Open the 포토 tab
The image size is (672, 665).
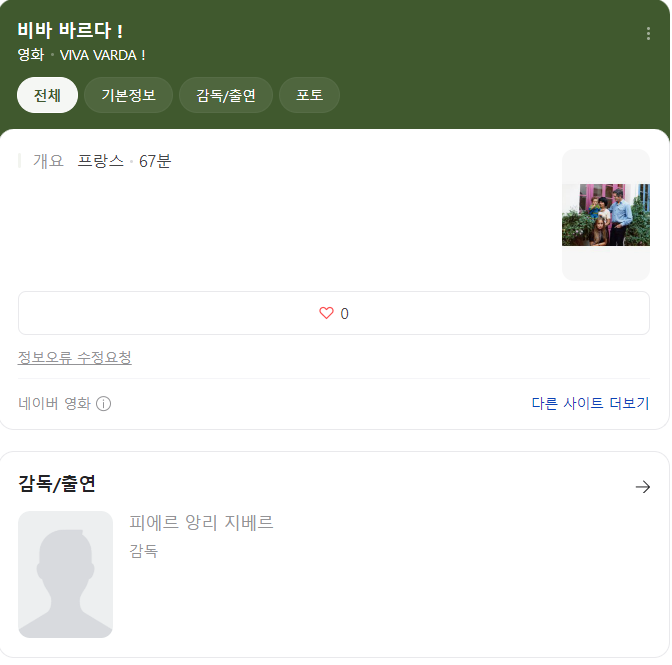(309, 95)
